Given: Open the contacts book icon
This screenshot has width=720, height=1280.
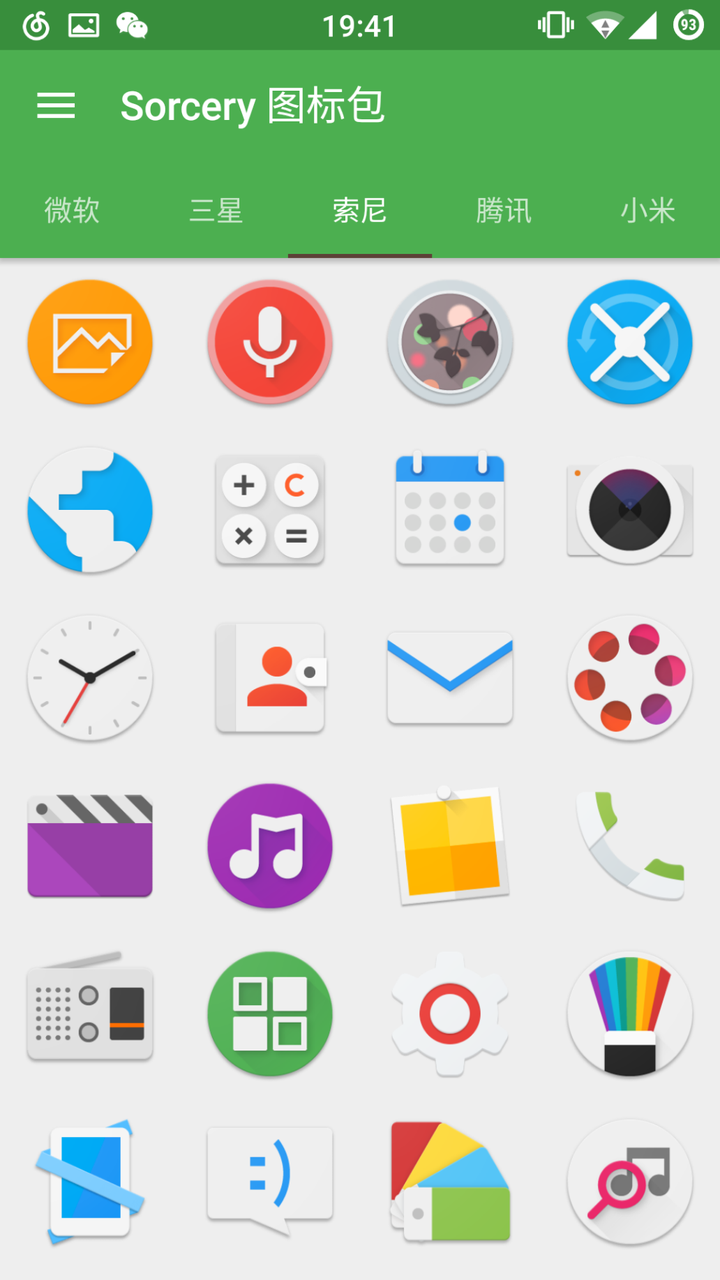Looking at the screenshot, I should [x=270, y=678].
